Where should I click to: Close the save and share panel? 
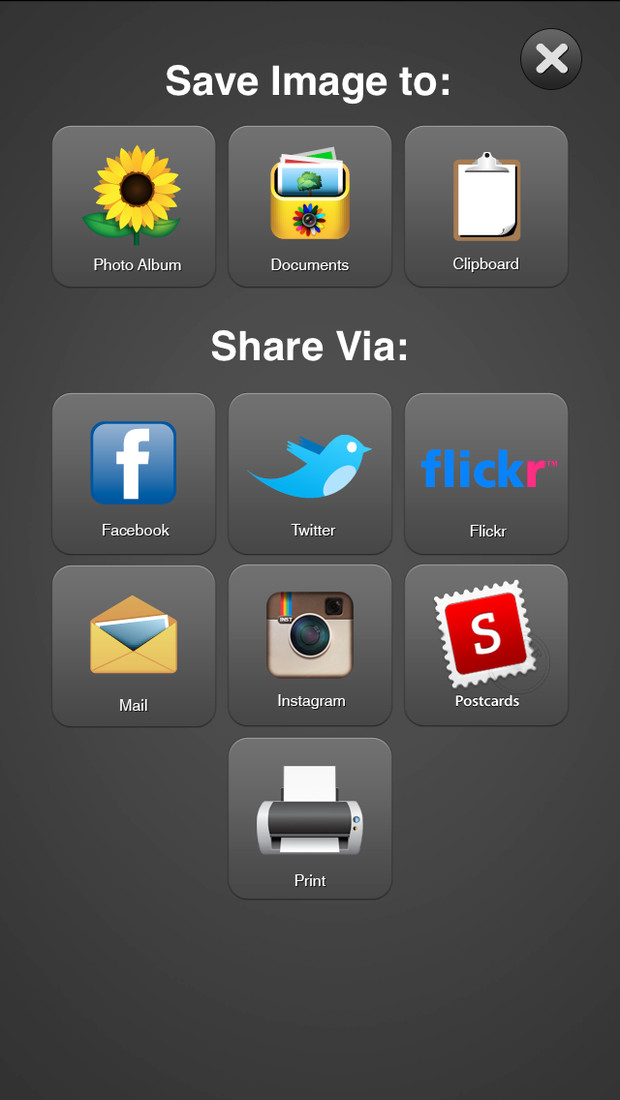[551, 59]
